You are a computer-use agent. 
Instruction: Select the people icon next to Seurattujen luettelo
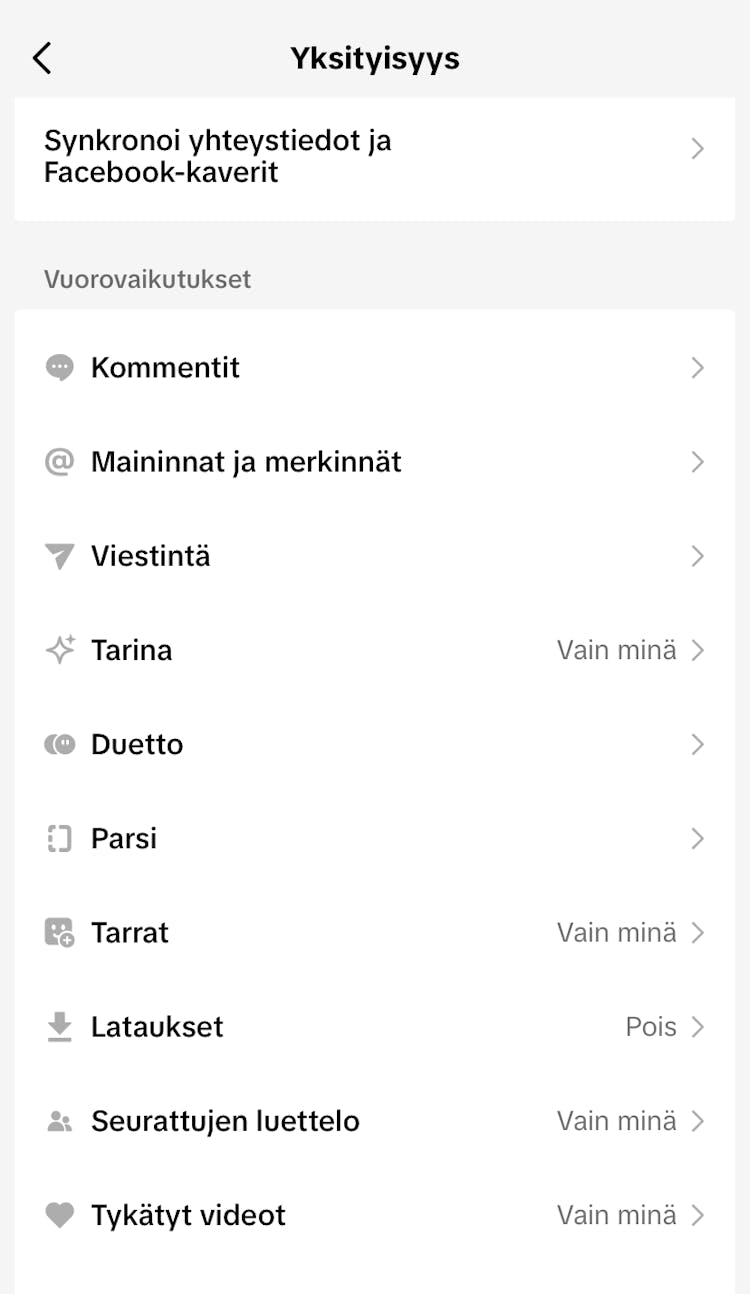tap(60, 1121)
